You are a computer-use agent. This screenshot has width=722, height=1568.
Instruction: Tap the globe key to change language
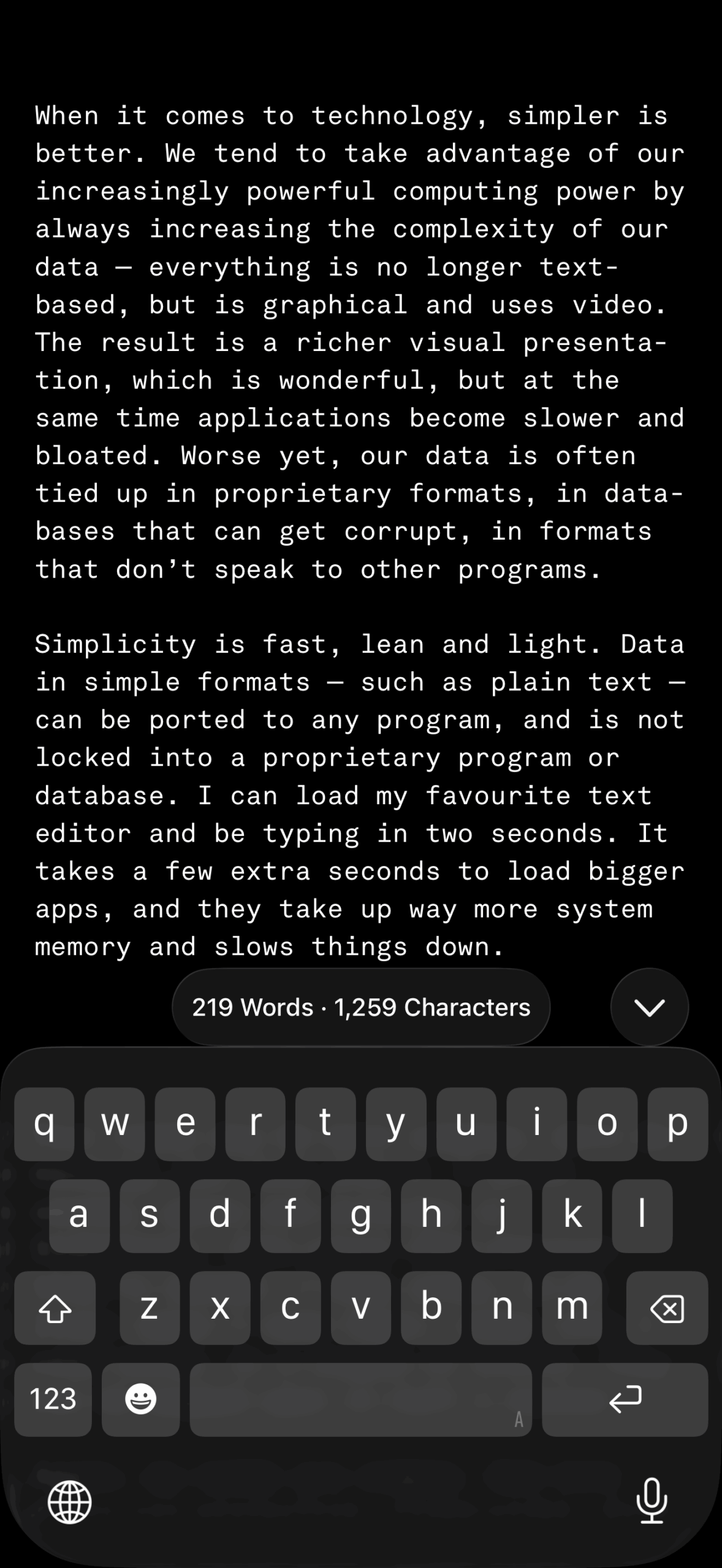click(x=70, y=1502)
